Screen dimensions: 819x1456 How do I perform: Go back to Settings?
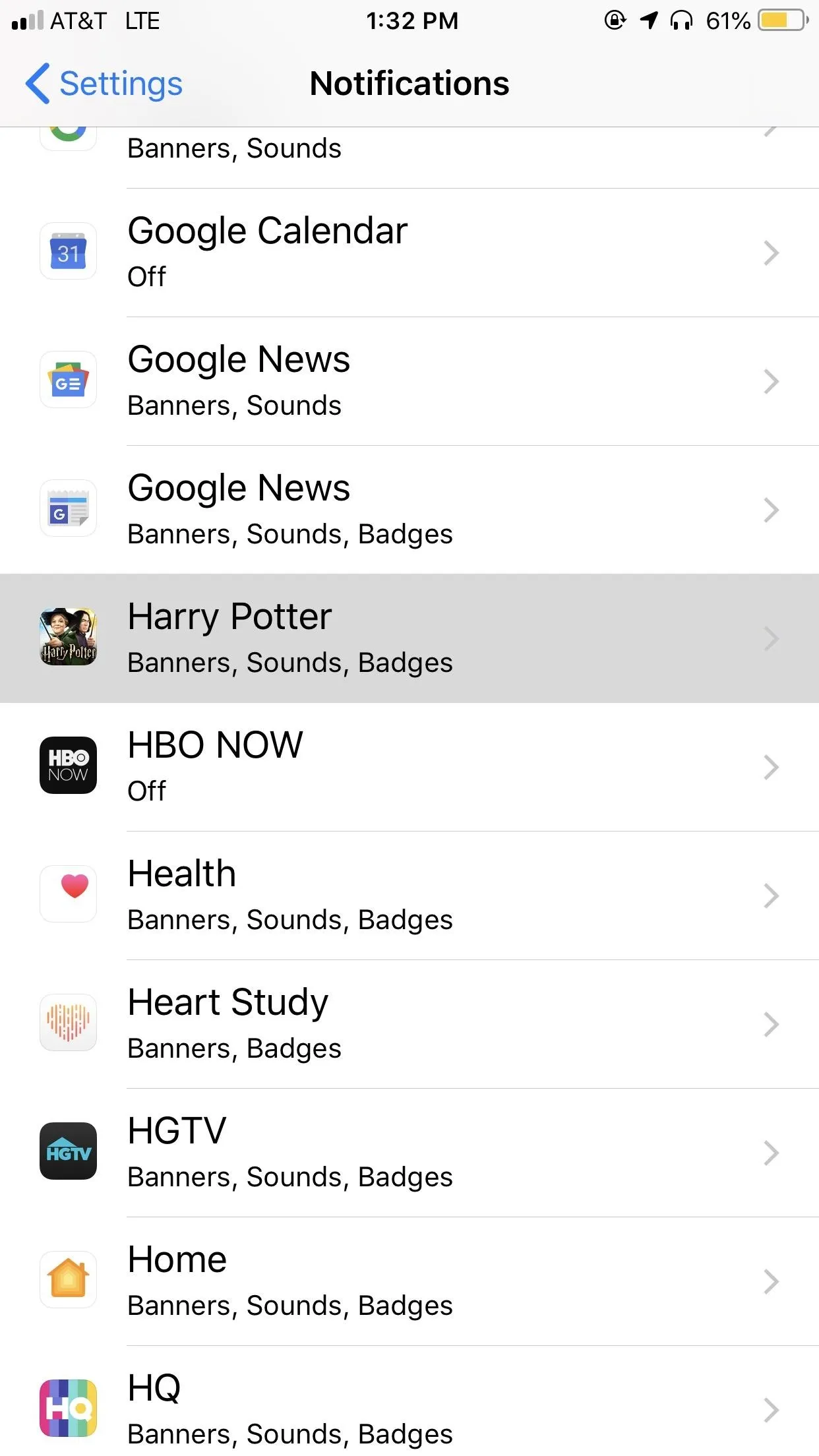tap(104, 84)
